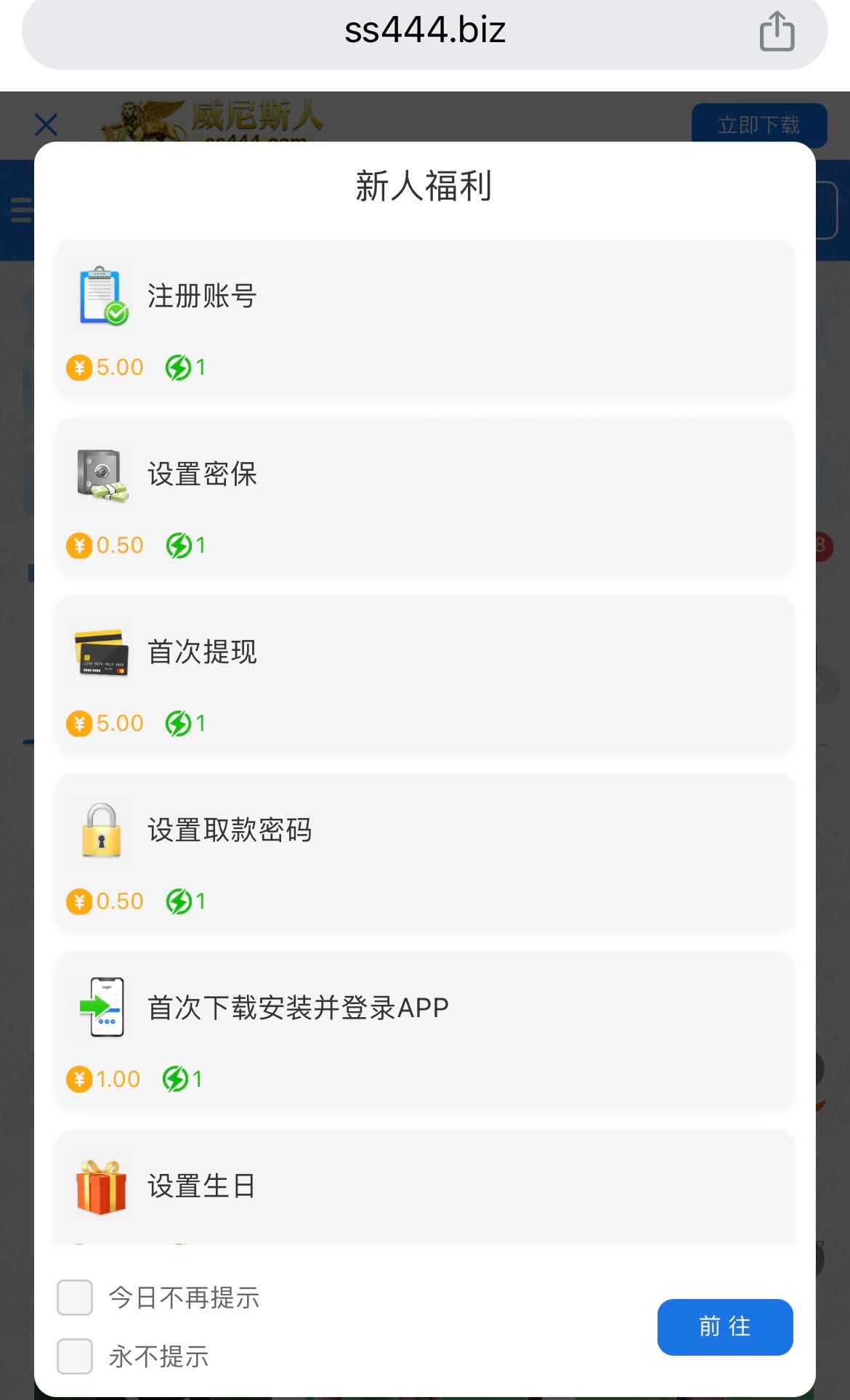Share the page from the address bar

[x=777, y=32]
